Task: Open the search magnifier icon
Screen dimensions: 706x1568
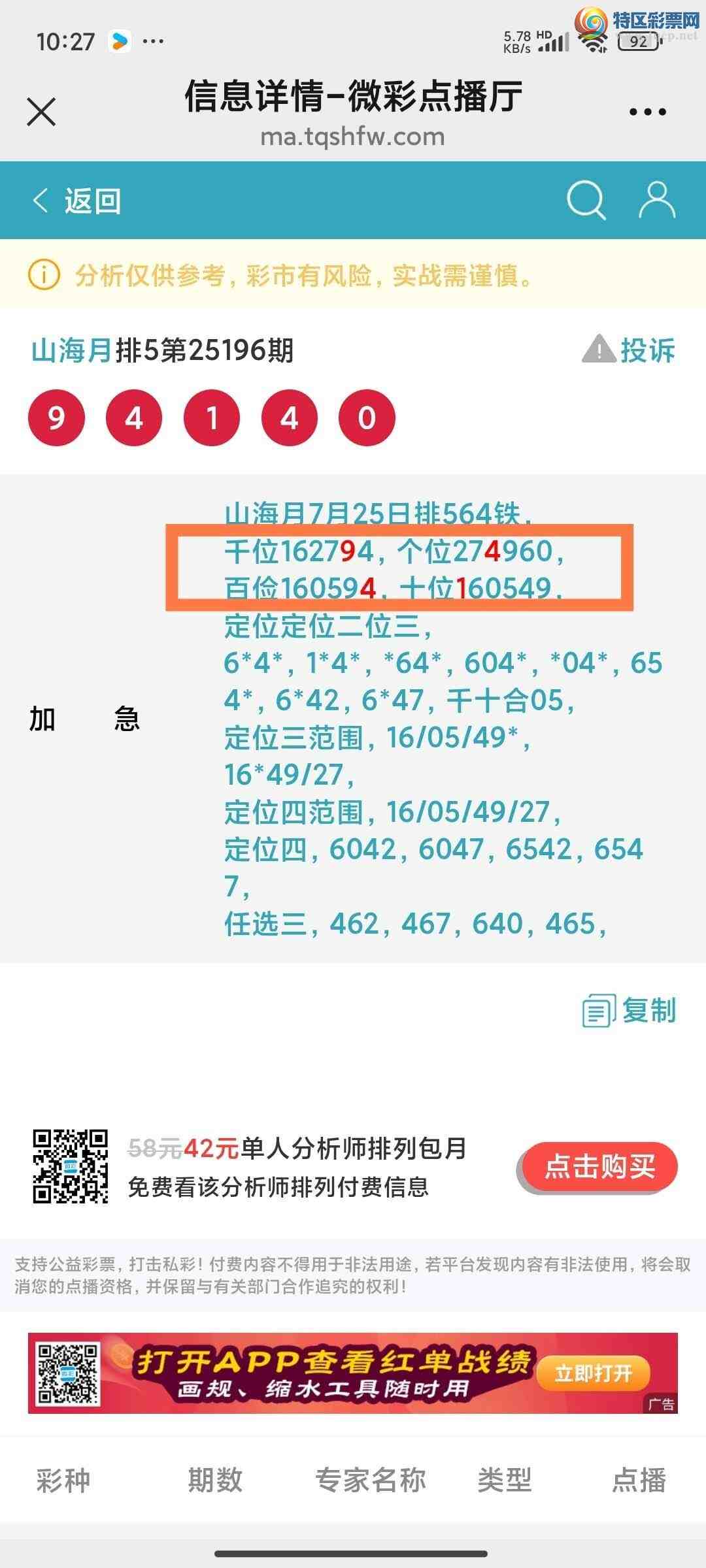Action: point(586,200)
